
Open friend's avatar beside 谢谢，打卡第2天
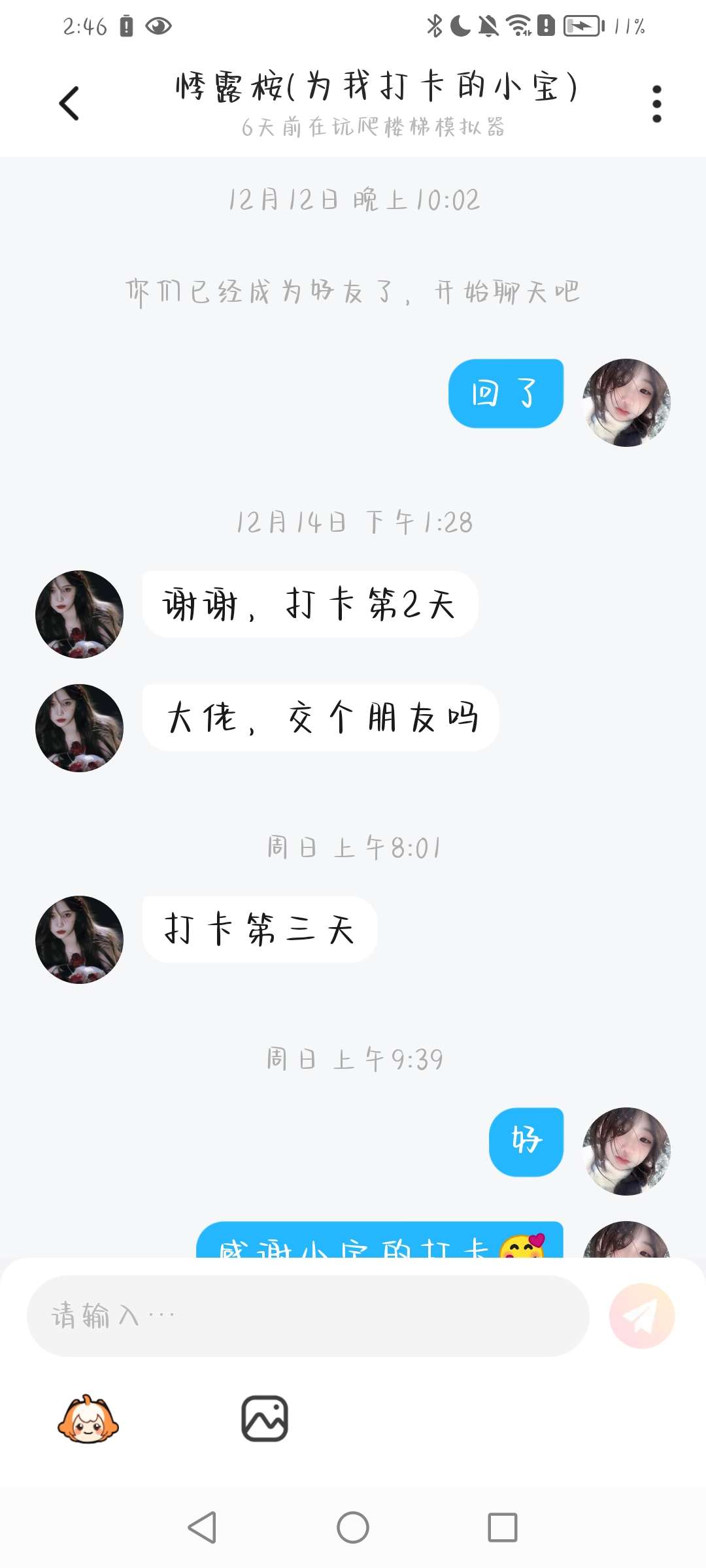79,614
